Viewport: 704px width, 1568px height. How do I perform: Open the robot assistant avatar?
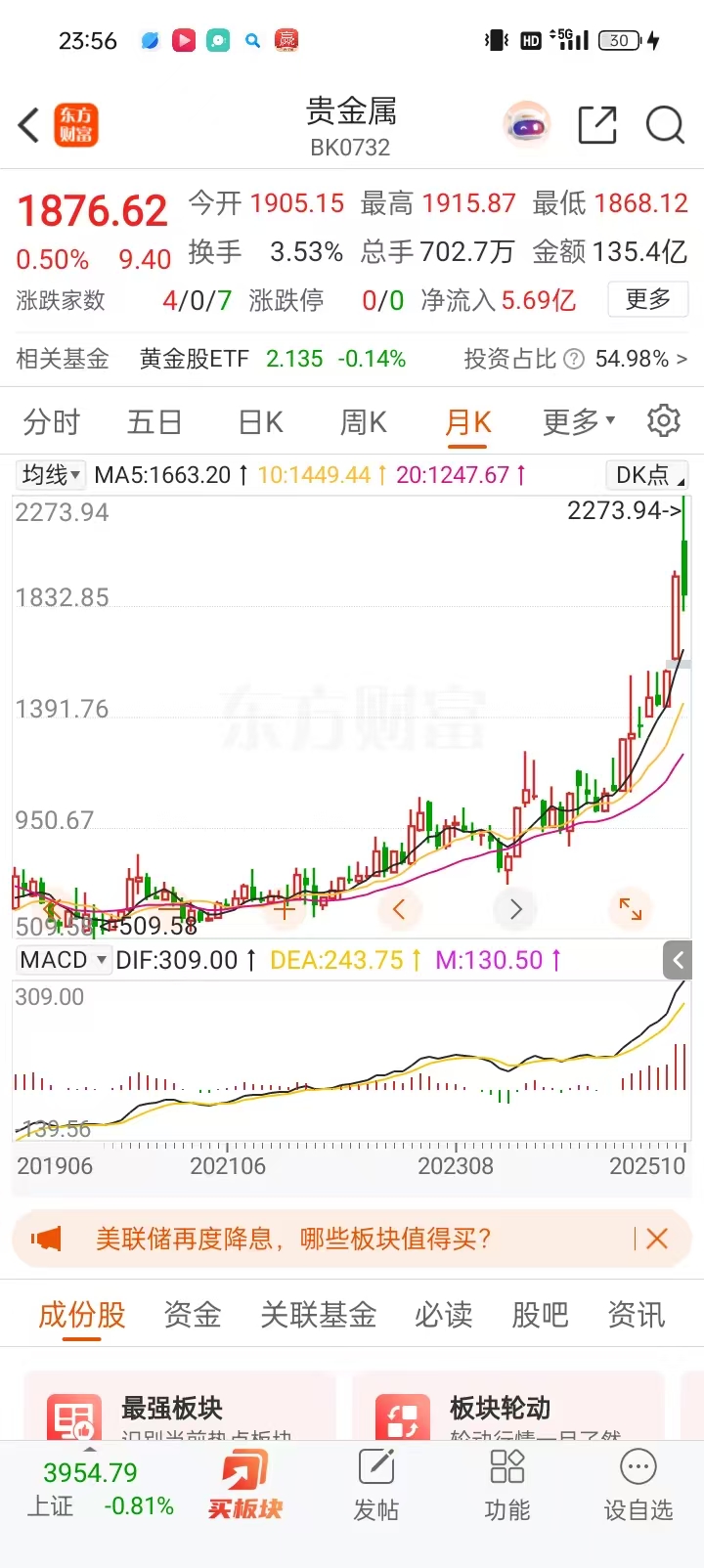coord(527,125)
